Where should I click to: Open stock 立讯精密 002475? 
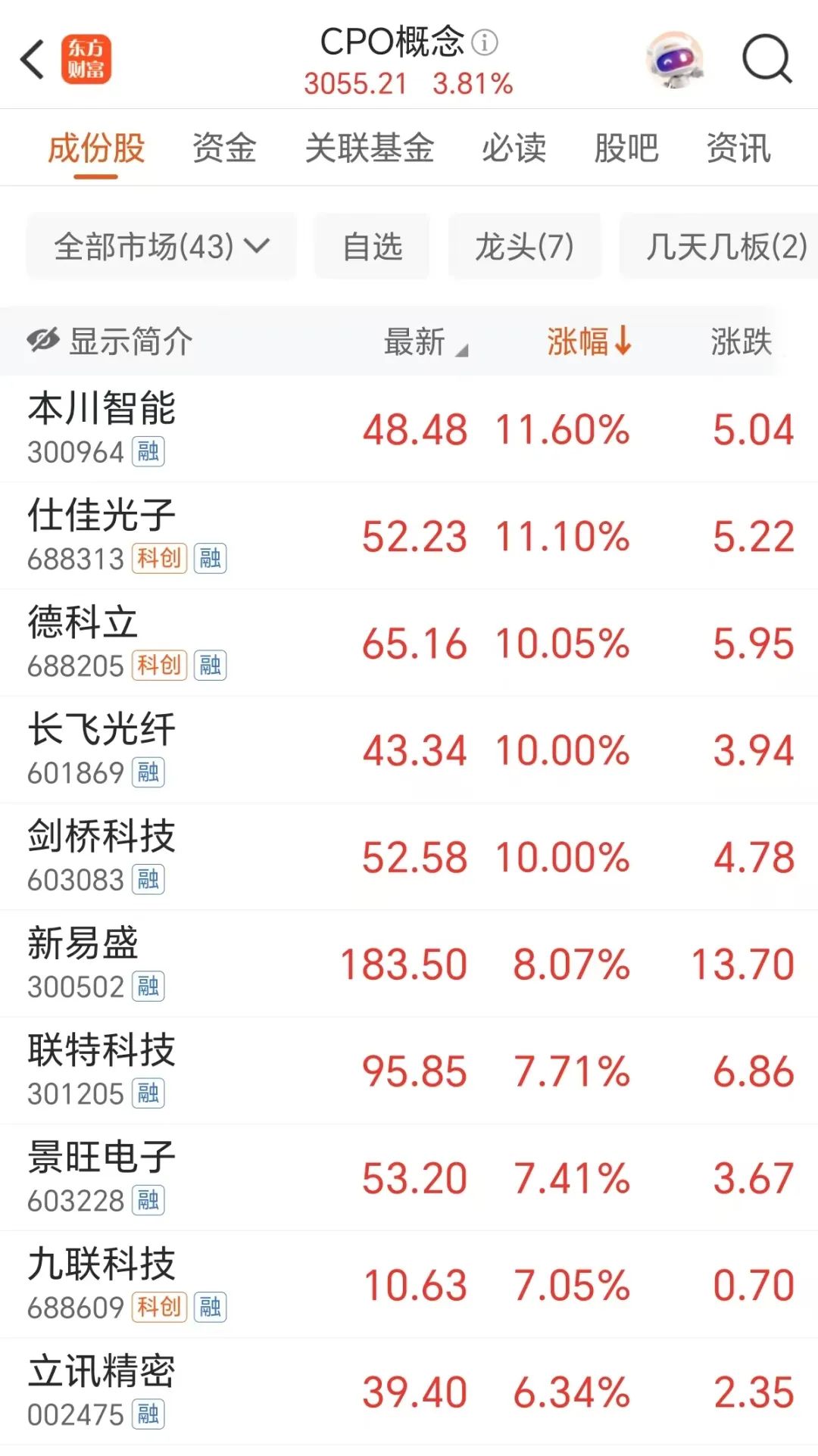(x=409, y=1391)
